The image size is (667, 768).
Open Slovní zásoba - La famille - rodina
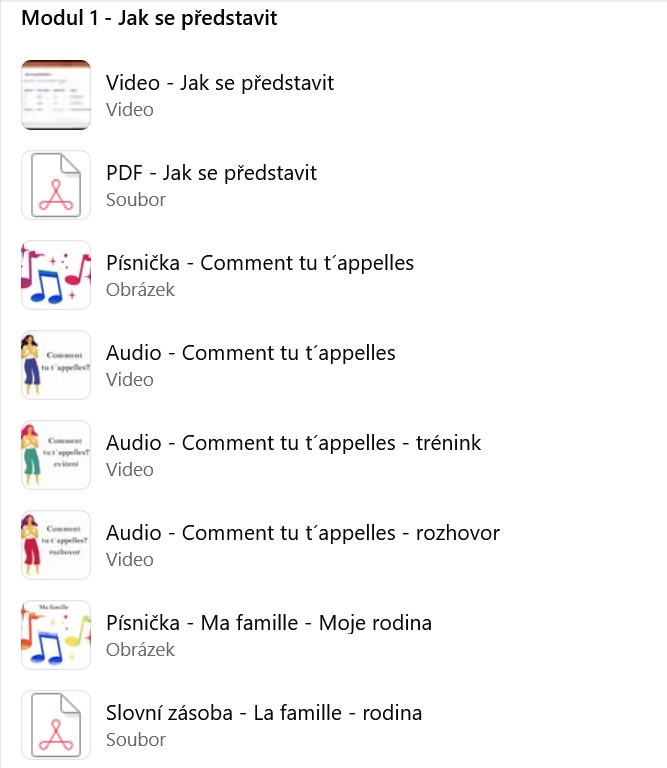(264, 713)
